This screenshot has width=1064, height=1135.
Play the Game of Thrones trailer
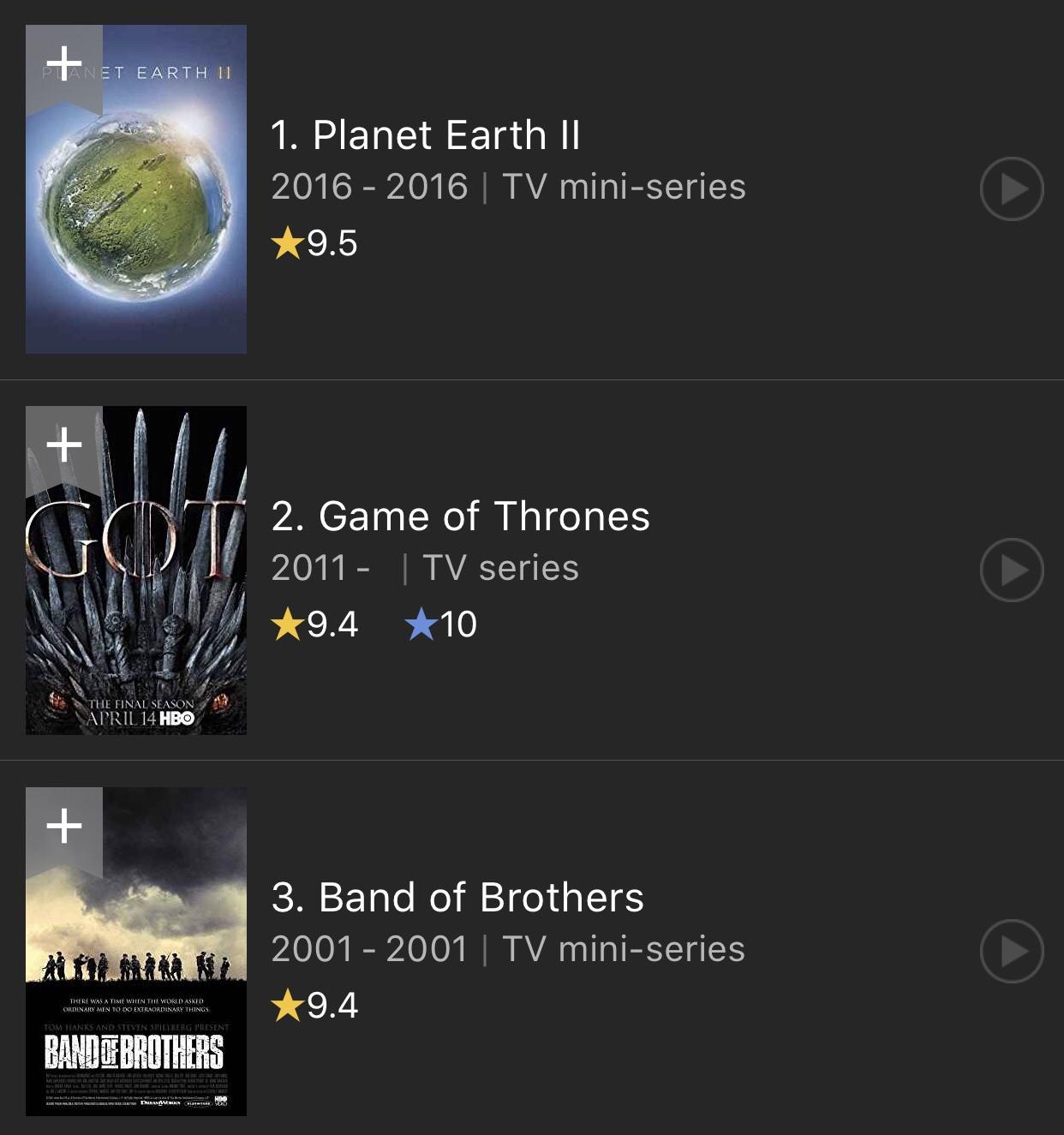click(1011, 570)
